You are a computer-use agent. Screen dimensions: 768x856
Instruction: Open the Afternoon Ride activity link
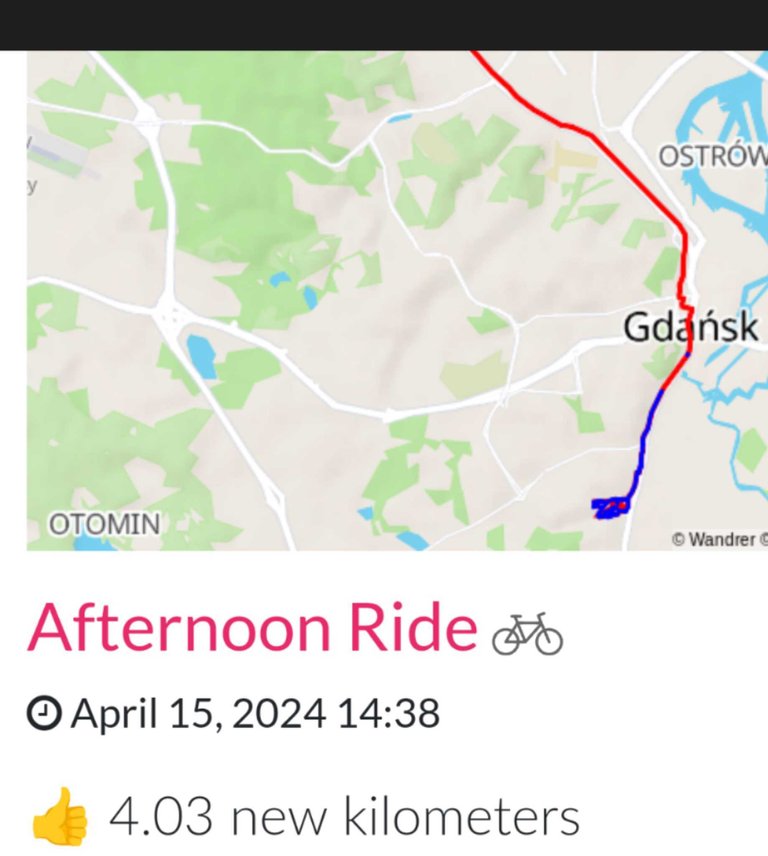pos(252,629)
